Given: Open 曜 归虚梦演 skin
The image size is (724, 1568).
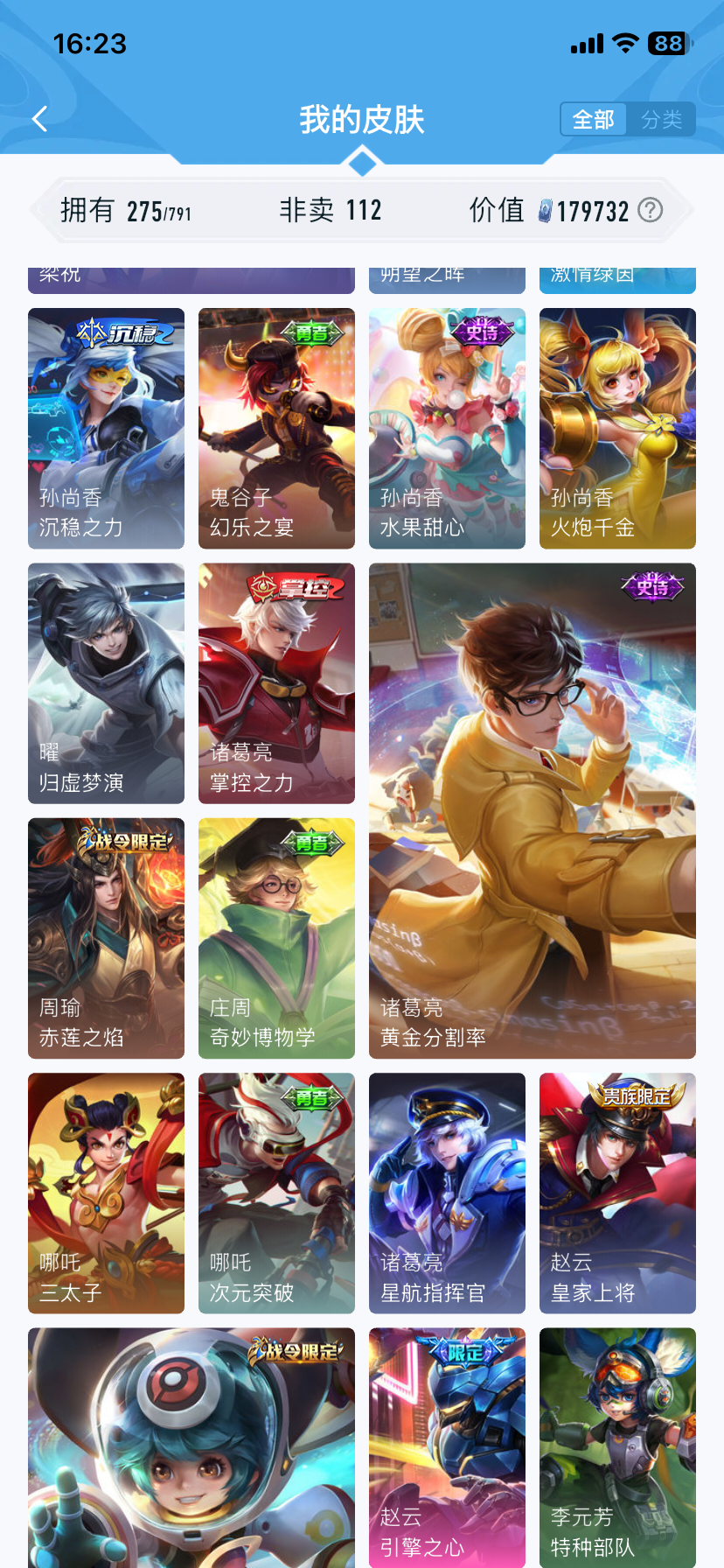Looking at the screenshot, I should (x=106, y=683).
